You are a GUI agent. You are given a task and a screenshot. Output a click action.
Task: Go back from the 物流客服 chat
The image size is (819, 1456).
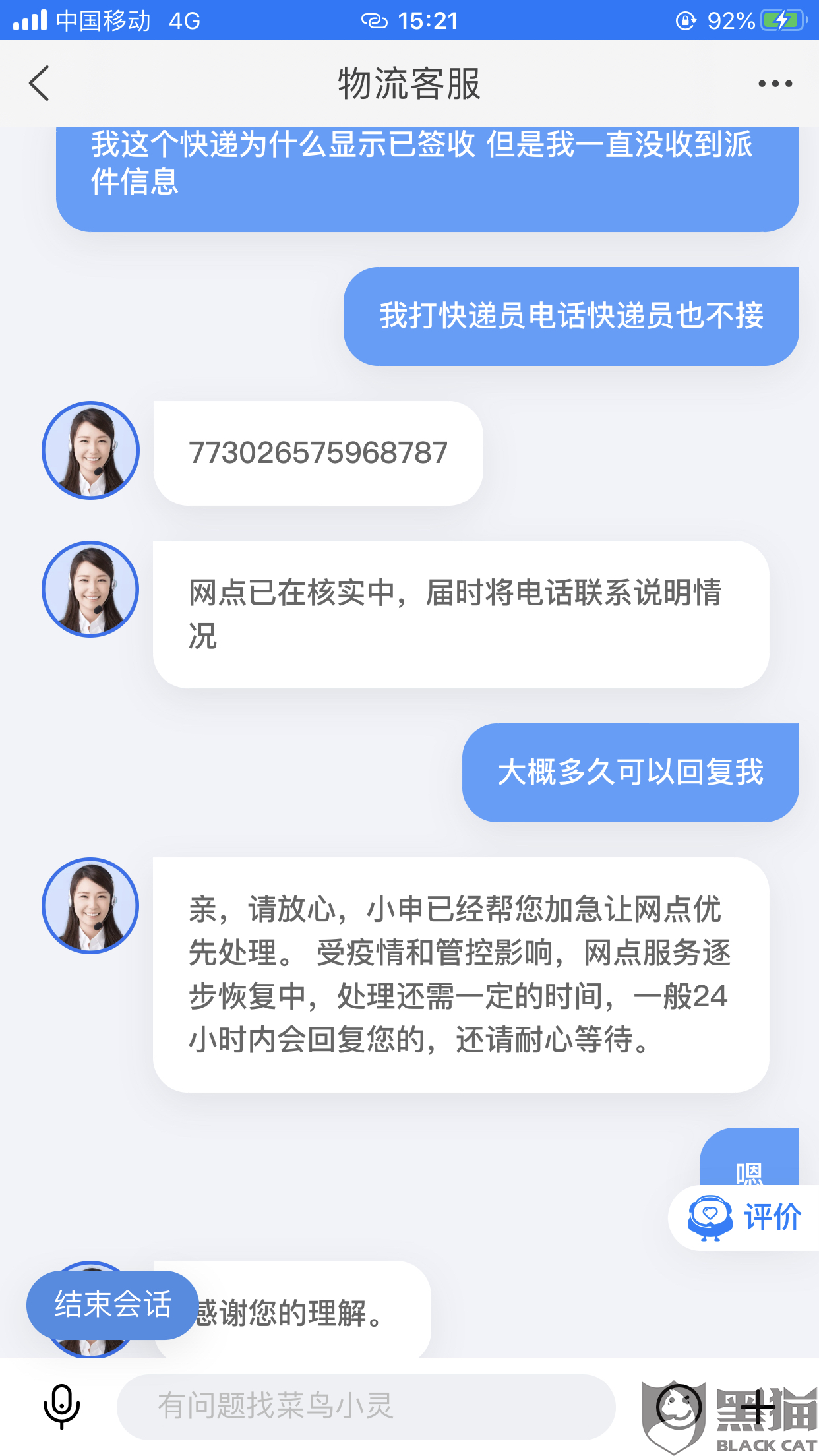(39, 83)
